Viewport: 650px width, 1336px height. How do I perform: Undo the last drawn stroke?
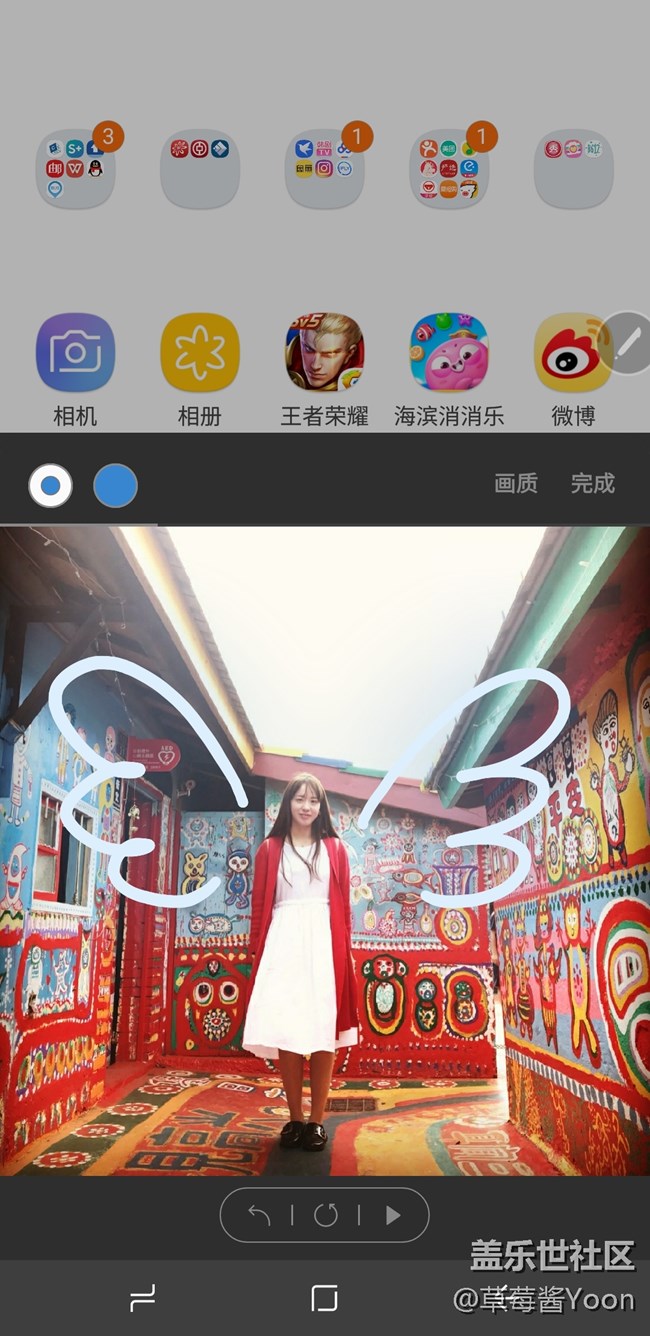(259, 1215)
